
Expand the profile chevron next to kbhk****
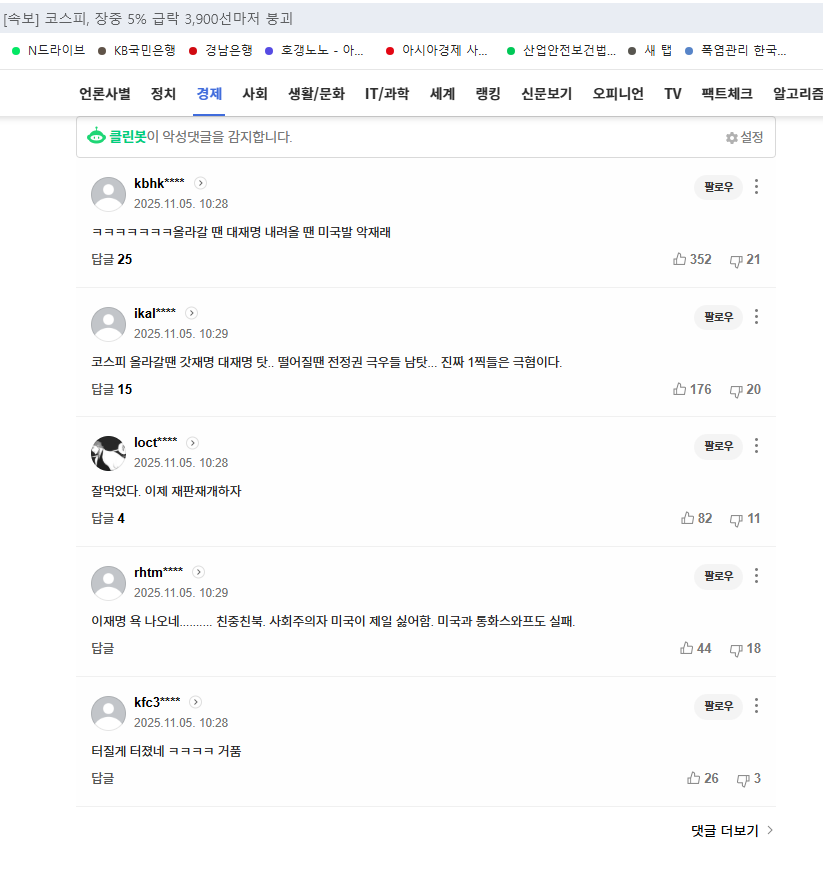tap(199, 183)
